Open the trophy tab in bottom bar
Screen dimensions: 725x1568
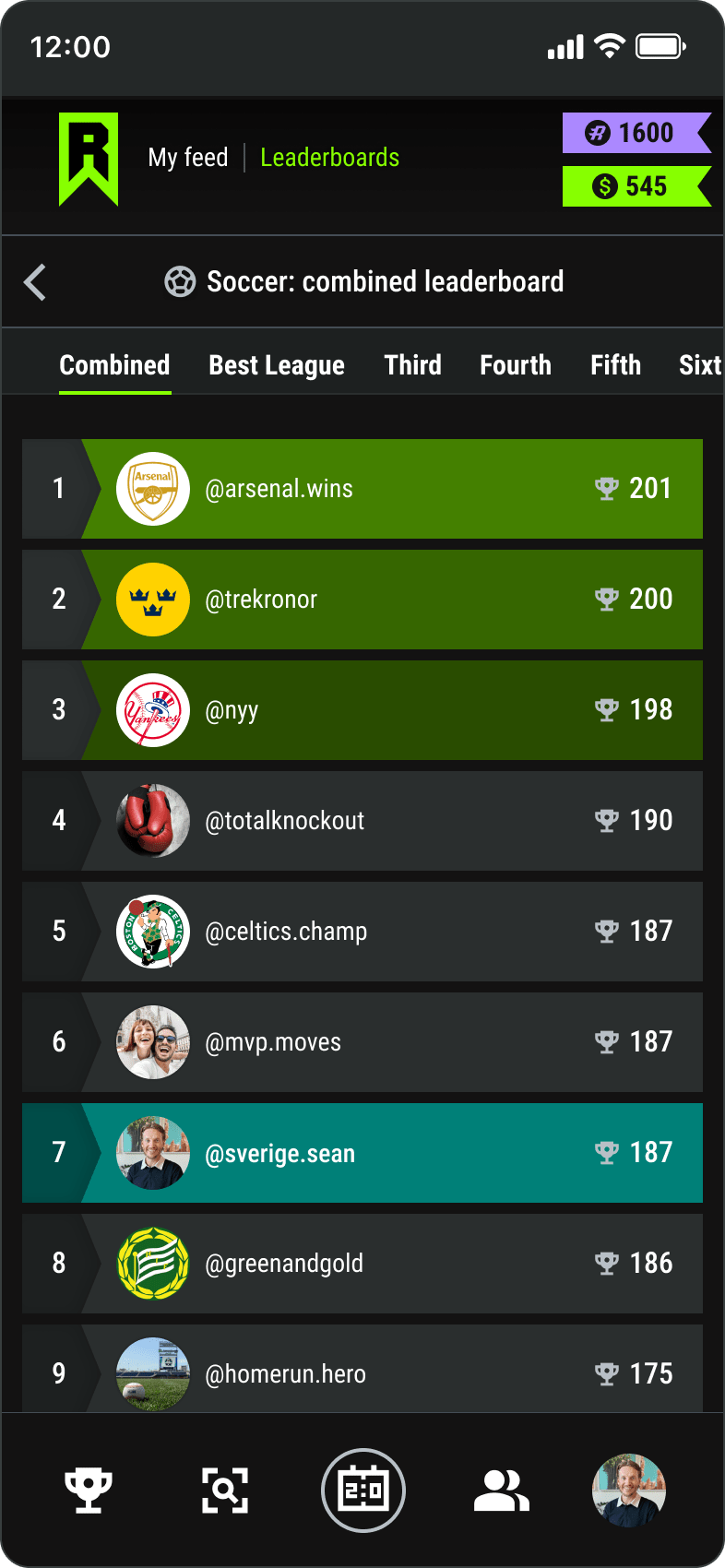89,1491
